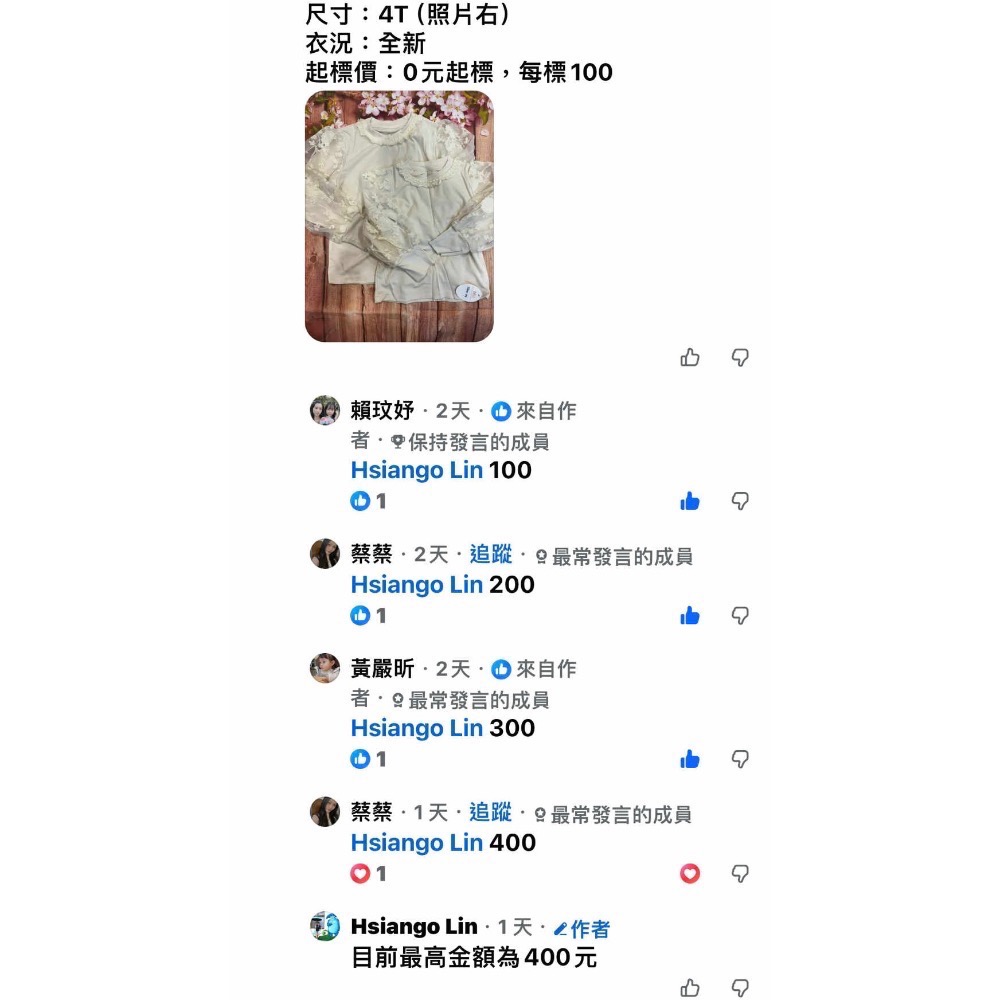1000x1000 pixels.
Task: Like the auction post below the photo
Action: click(690, 357)
